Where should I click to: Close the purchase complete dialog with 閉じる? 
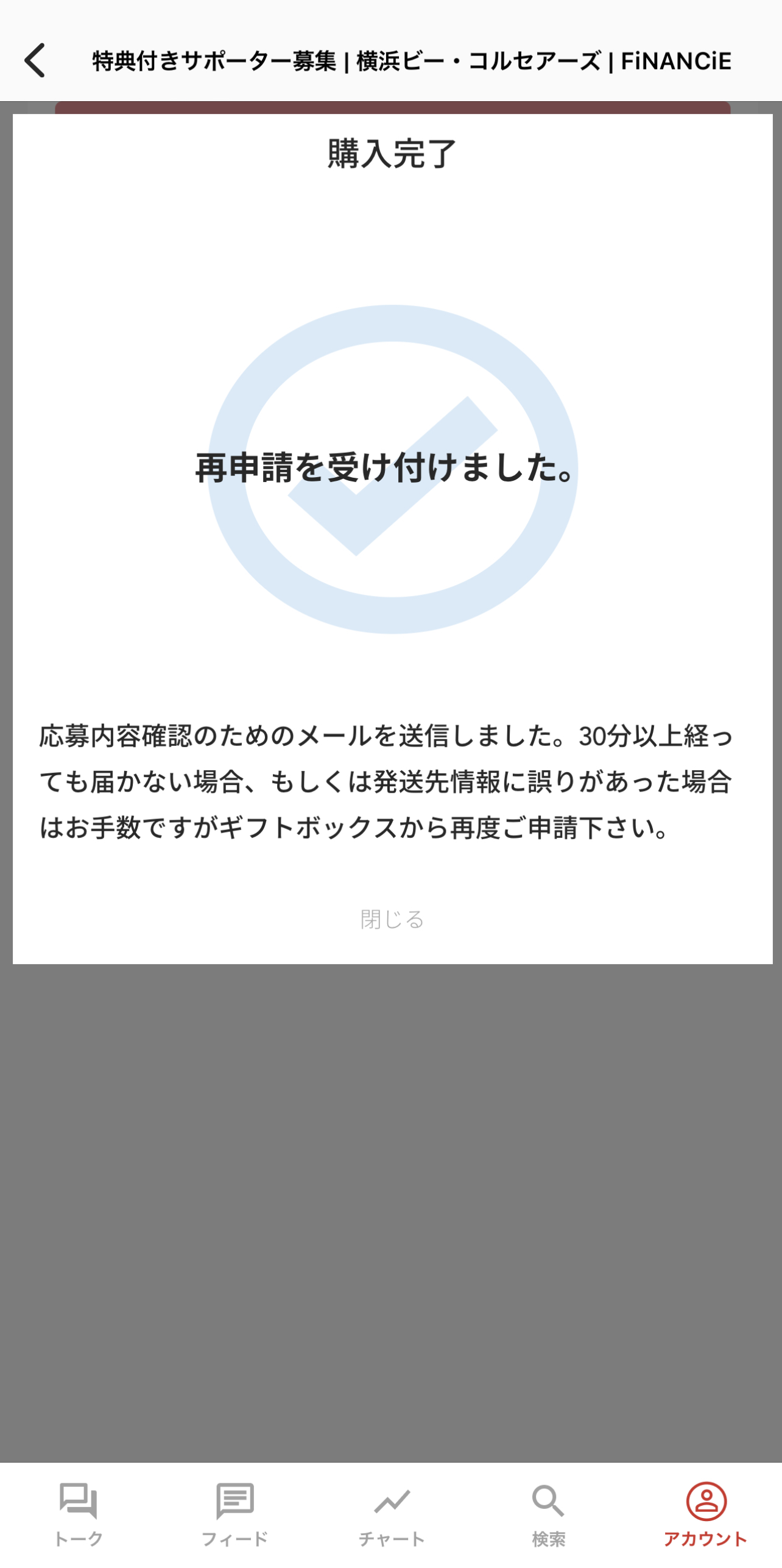pyautogui.click(x=392, y=918)
